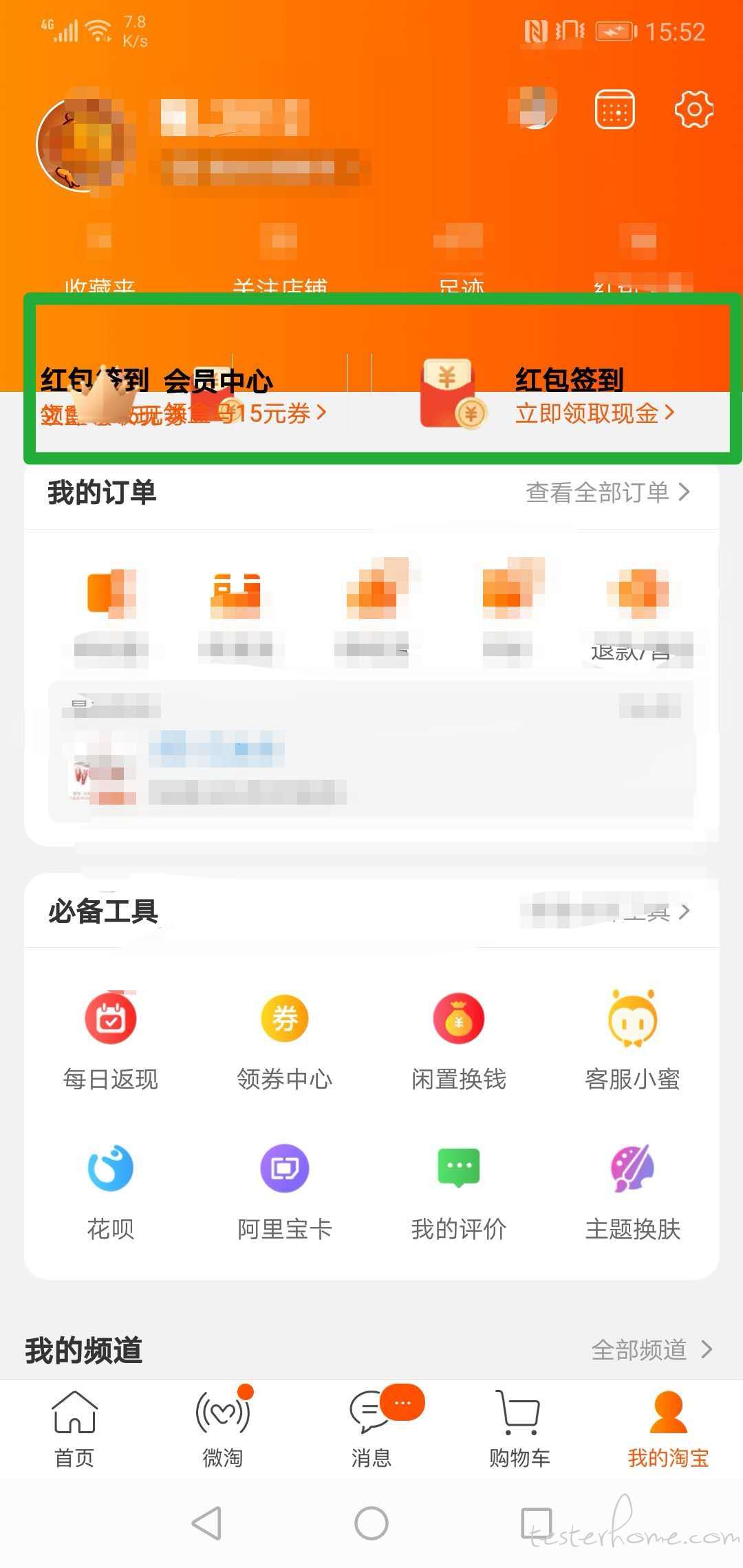Screen dimensions: 743x1568
Task: View all orders via 查看全部订单
Action: click(608, 492)
